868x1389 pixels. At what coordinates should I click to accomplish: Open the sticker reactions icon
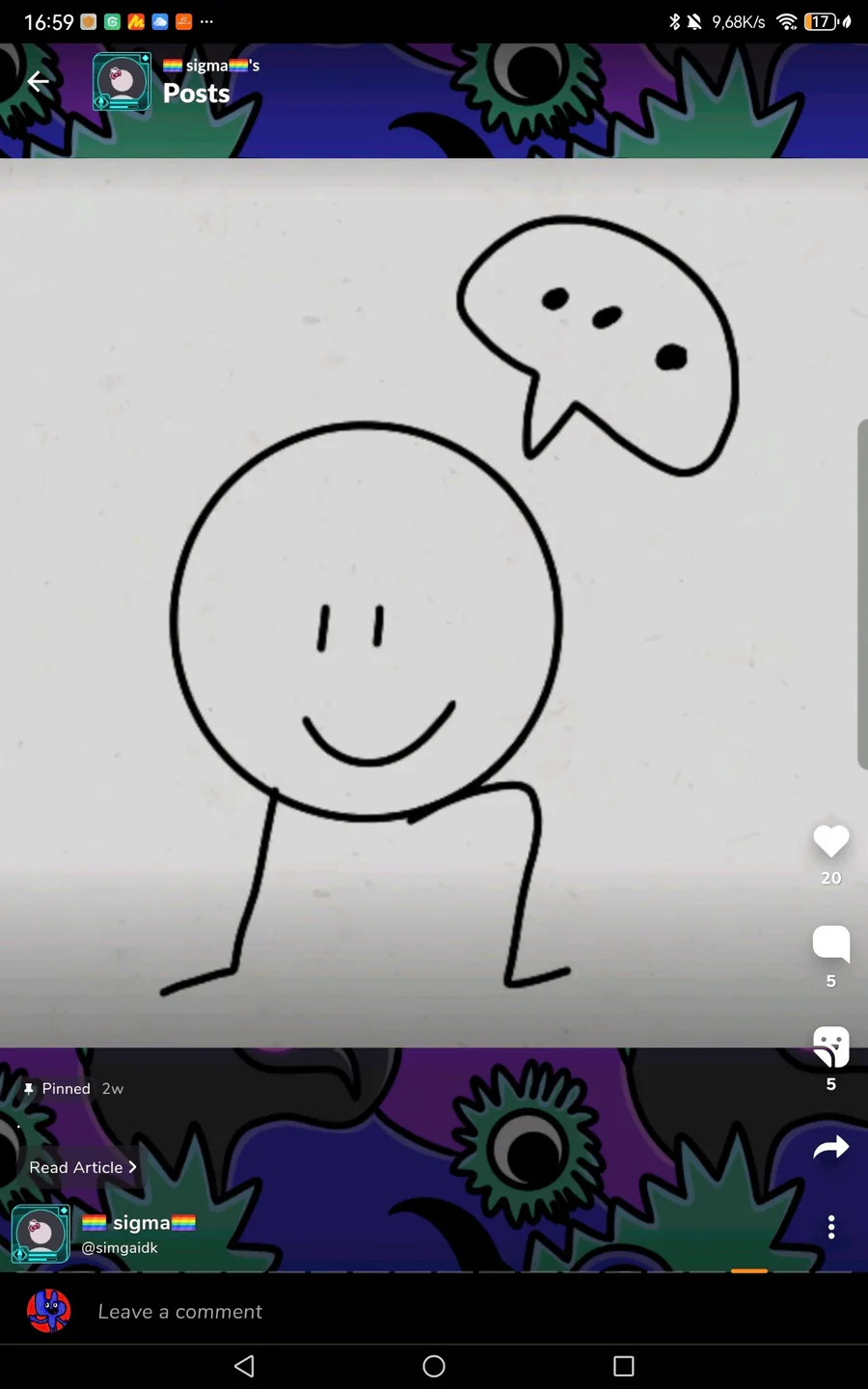(830, 1047)
